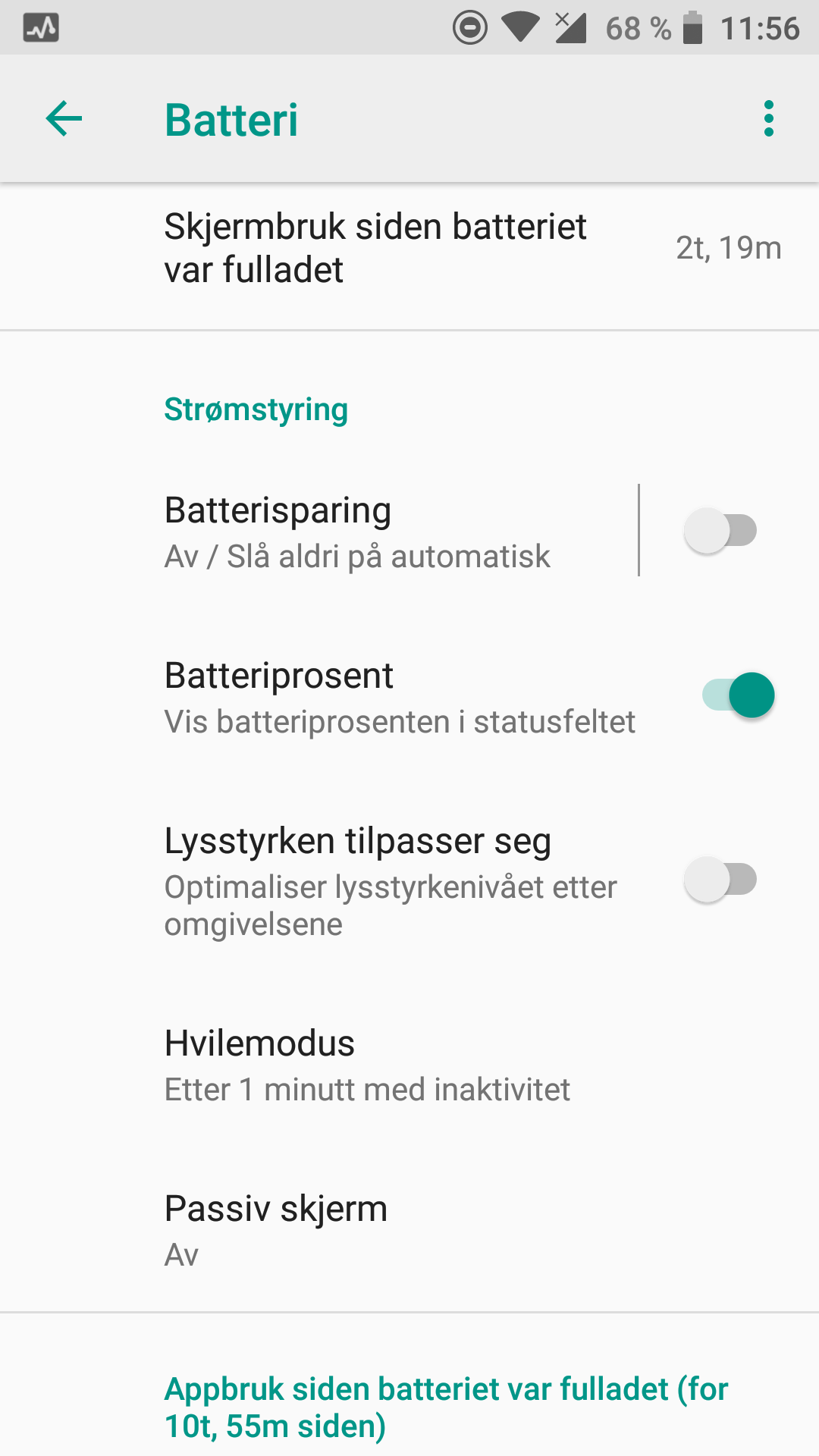819x1456 pixels.
Task: Open Hvilemodus timeout setting
Action: [409, 1065]
